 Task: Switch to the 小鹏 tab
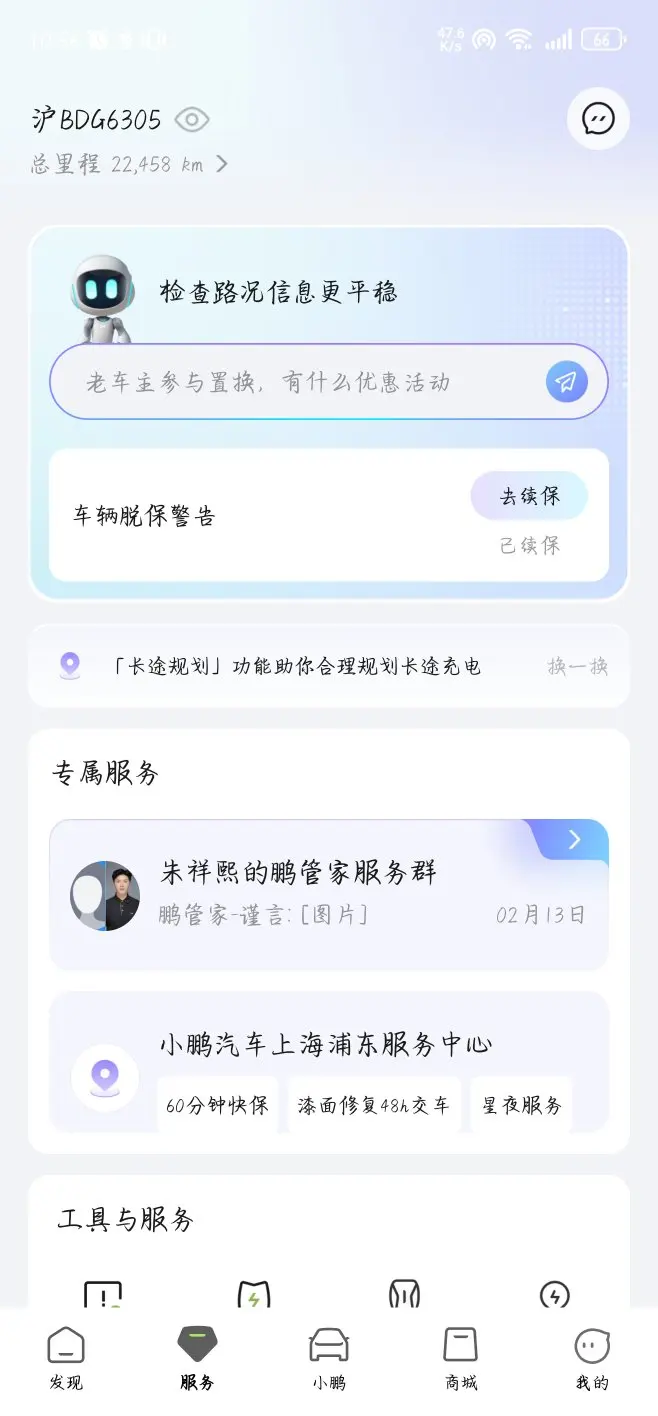pos(329,1358)
